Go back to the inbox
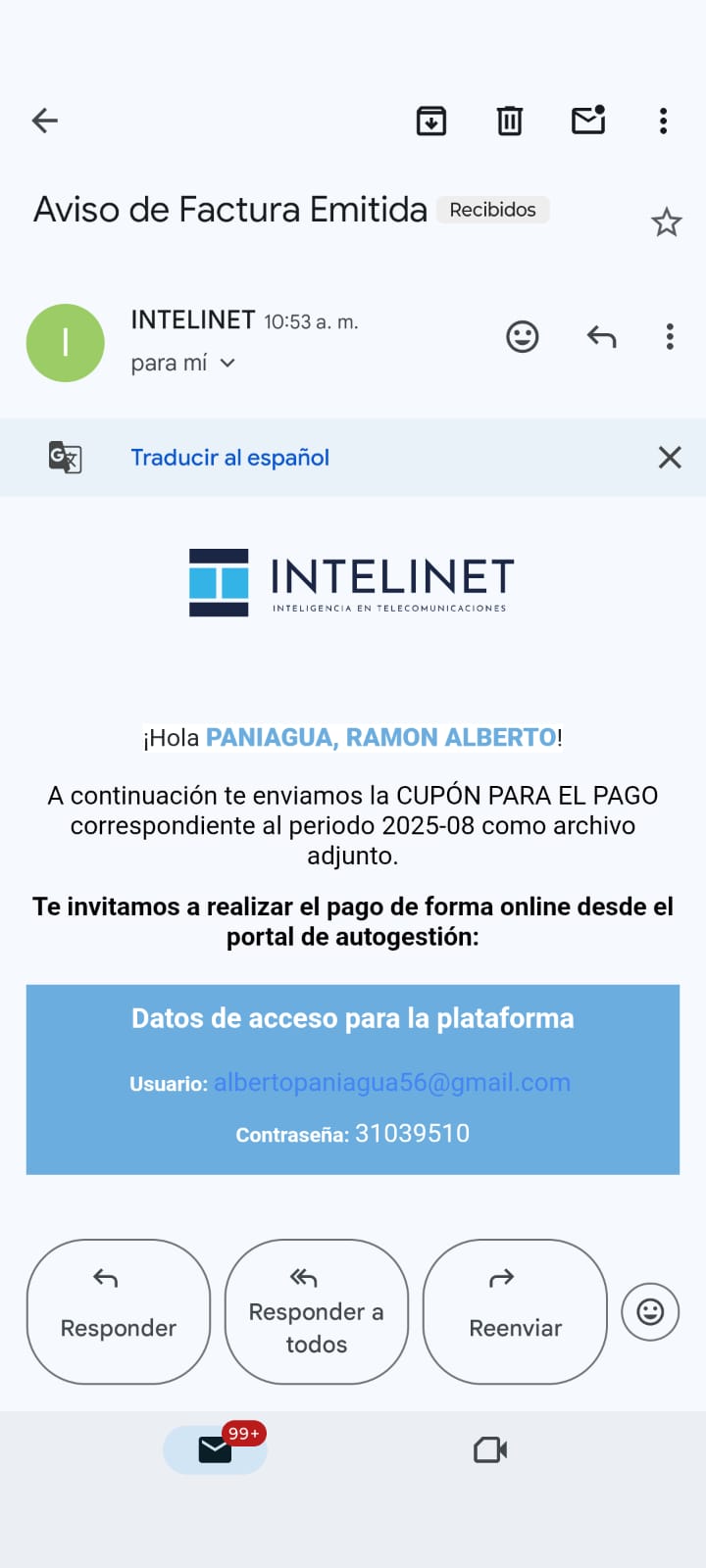706x1568 pixels. point(45,121)
